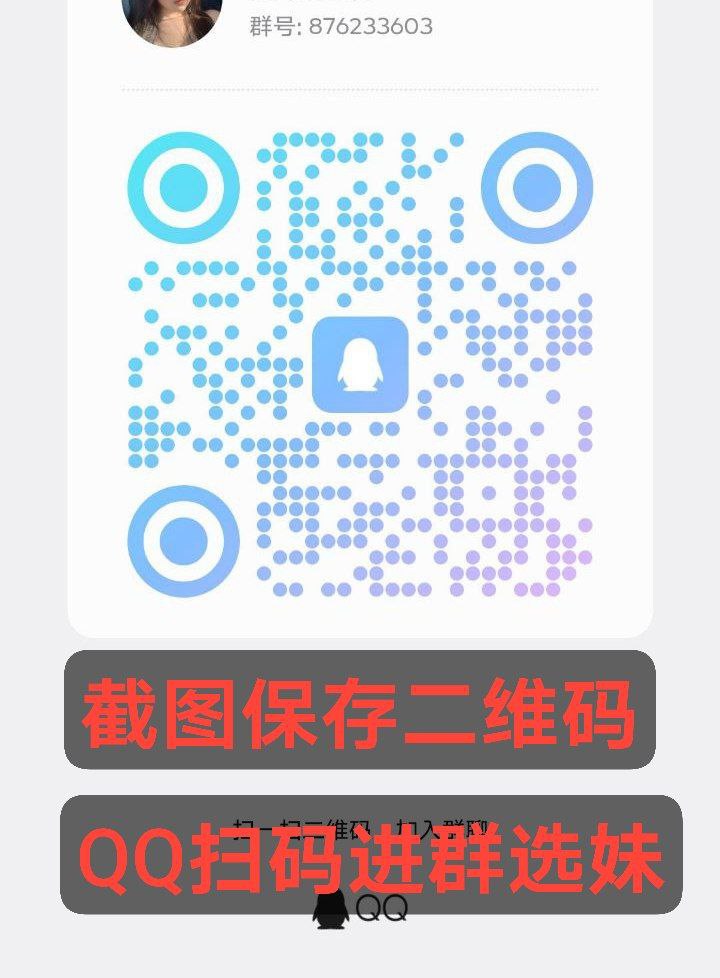Select the top-right QR code position marker
The width and height of the screenshot is (720, 978).
point(537,186)
